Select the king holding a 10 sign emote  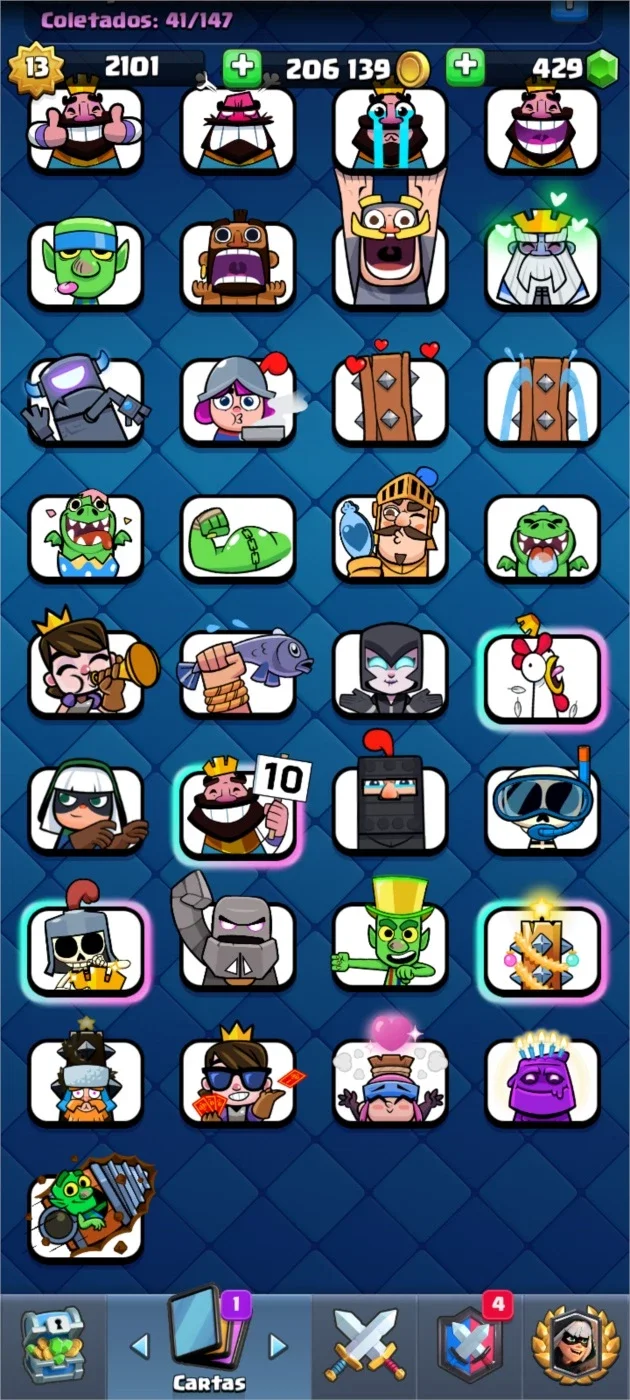pyautogui.click(x=239, y=810)
